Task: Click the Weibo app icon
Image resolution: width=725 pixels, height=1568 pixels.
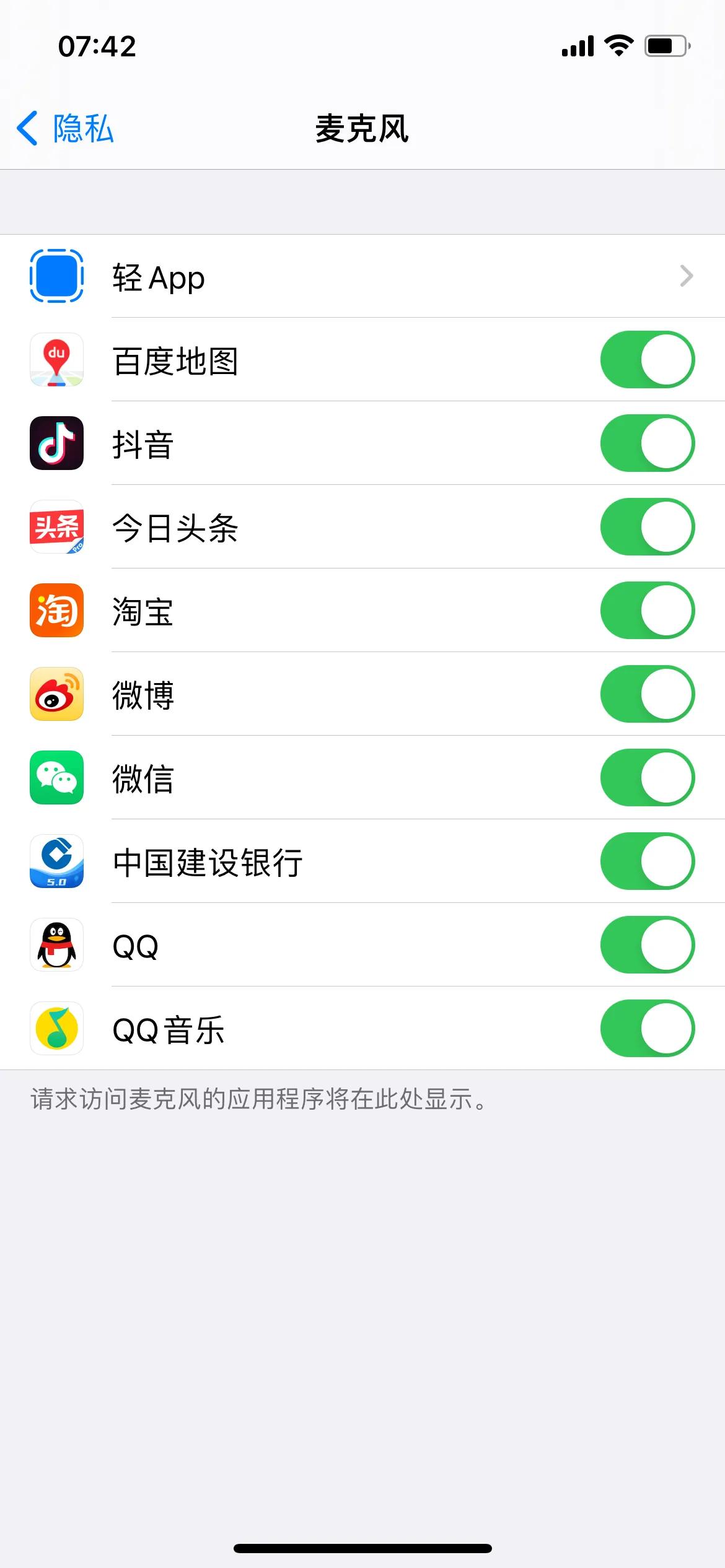Action: [56, 695]
